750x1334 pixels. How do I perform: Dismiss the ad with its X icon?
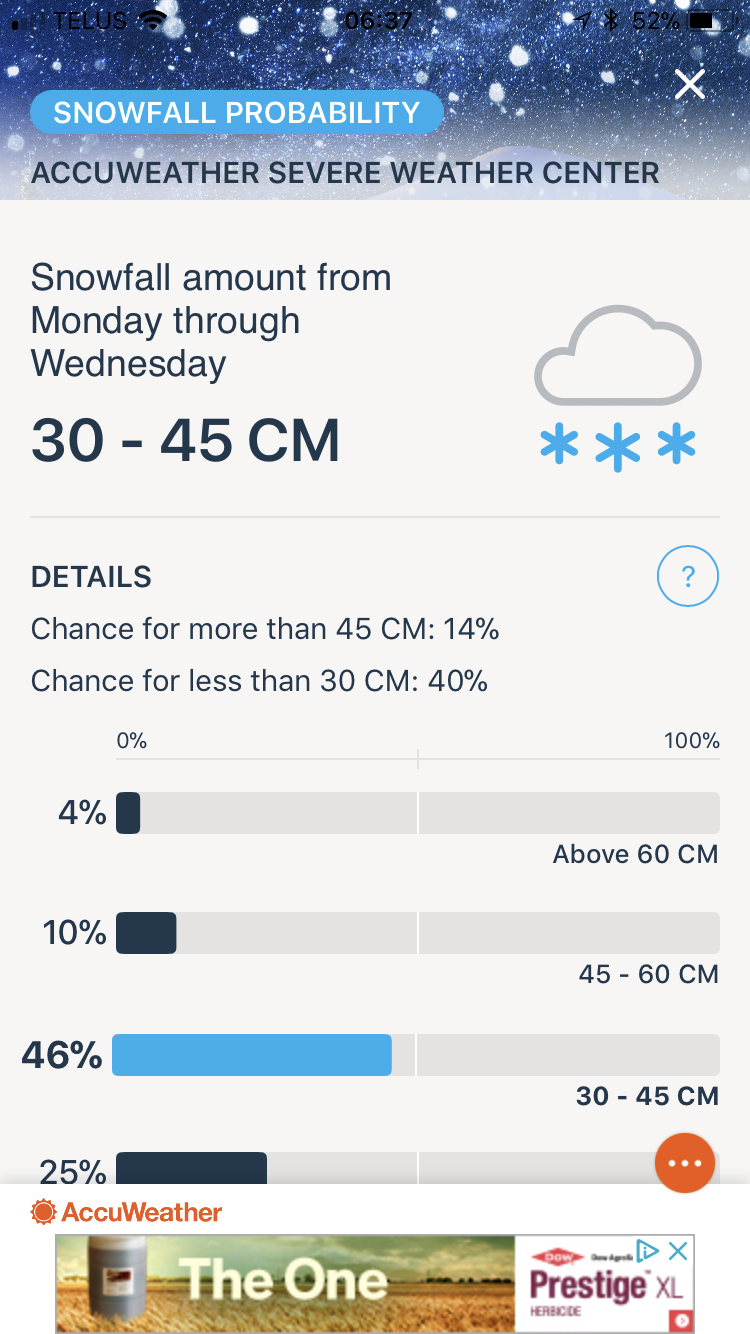(x=678, y=1251)
